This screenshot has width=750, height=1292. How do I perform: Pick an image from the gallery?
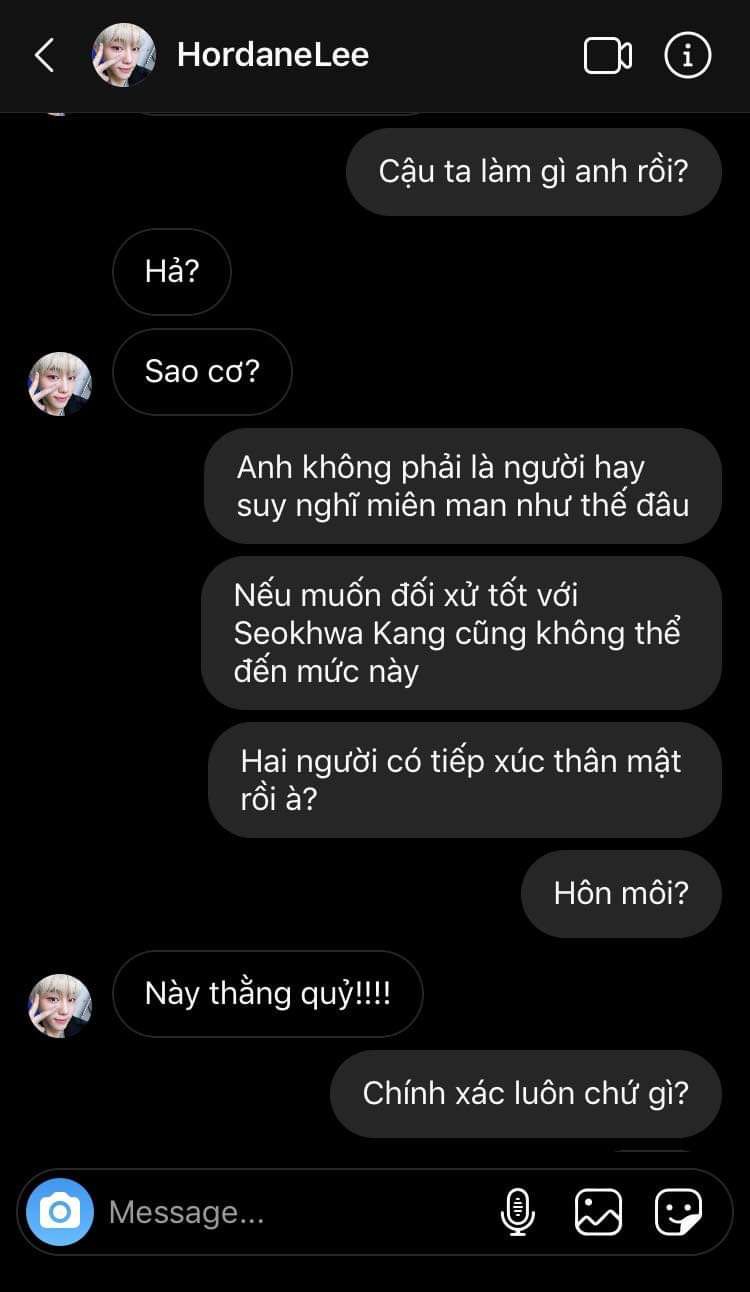coord(598,1212)
